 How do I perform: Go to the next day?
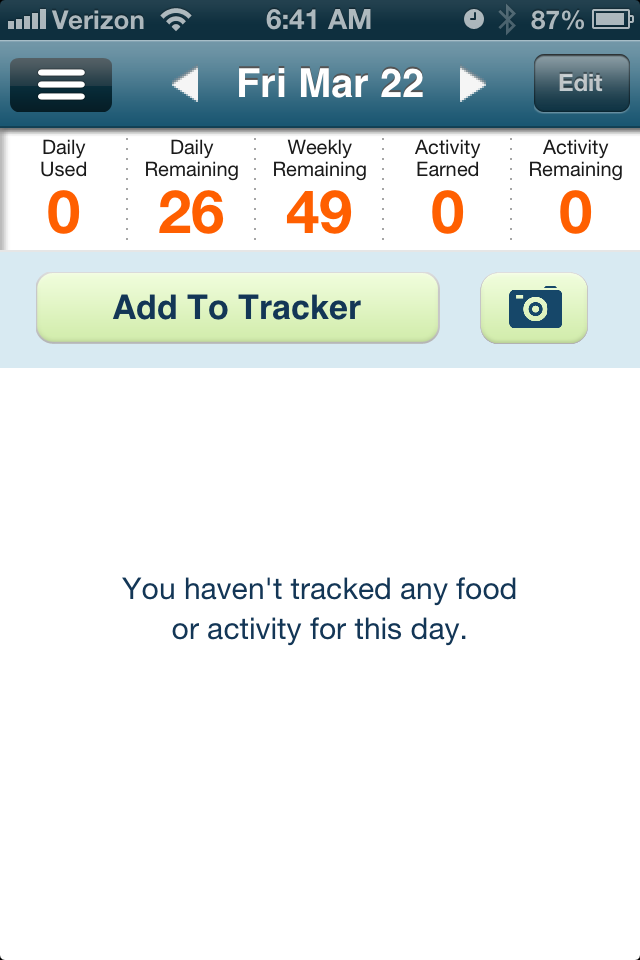coord(472,85)
